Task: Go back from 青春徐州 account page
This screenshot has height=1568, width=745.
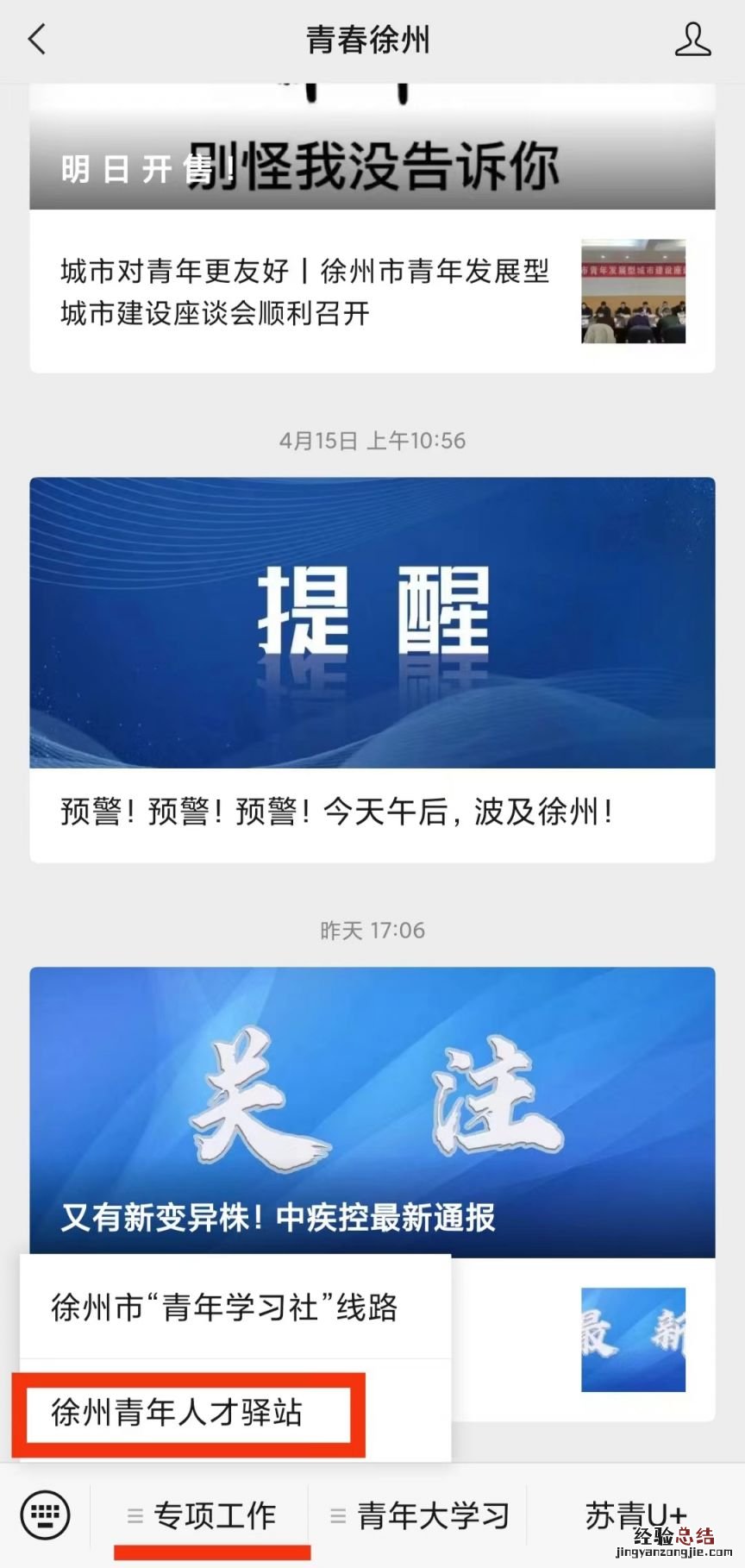Action: pyautogui.click(x=37, y=40)
